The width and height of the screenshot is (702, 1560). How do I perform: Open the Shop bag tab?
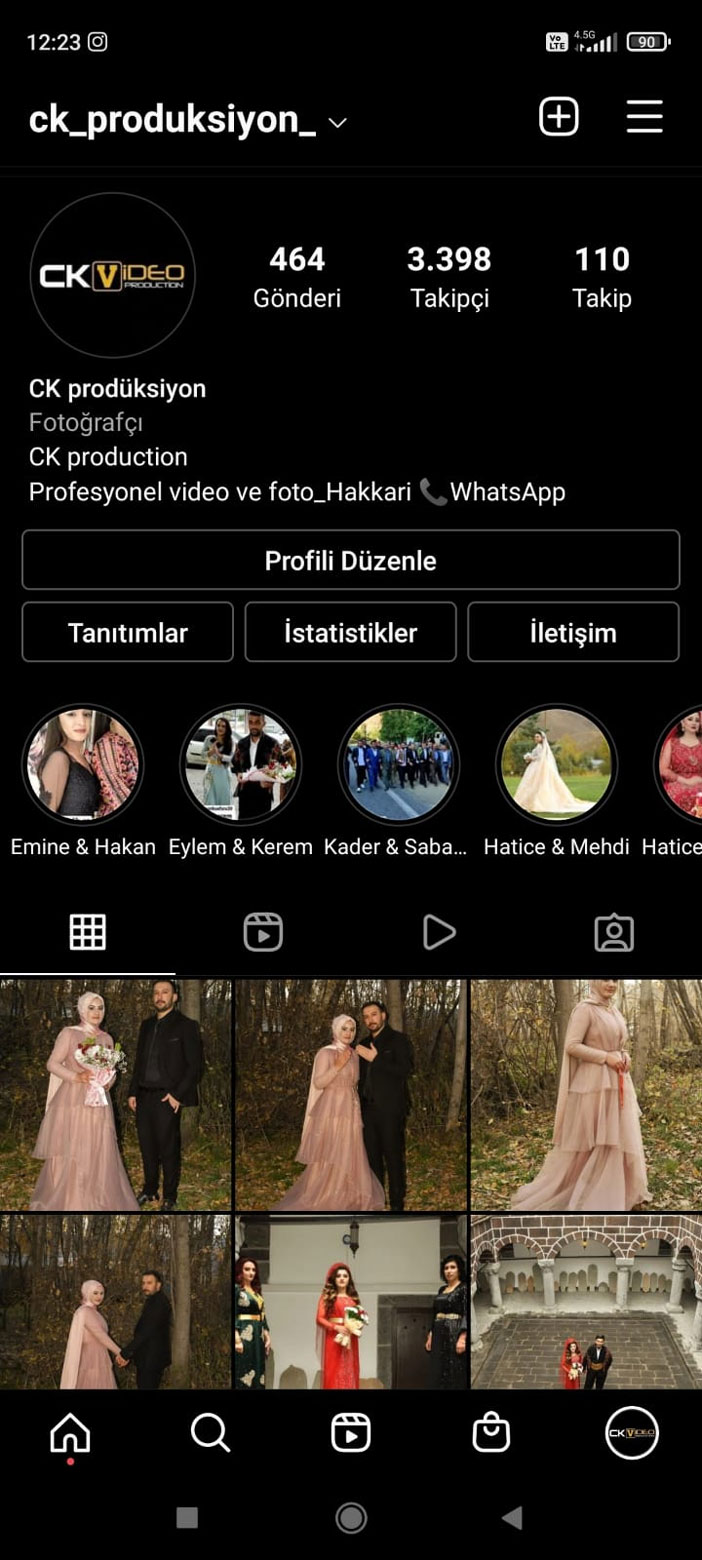pyautogui.click(x=491, y=1434)
